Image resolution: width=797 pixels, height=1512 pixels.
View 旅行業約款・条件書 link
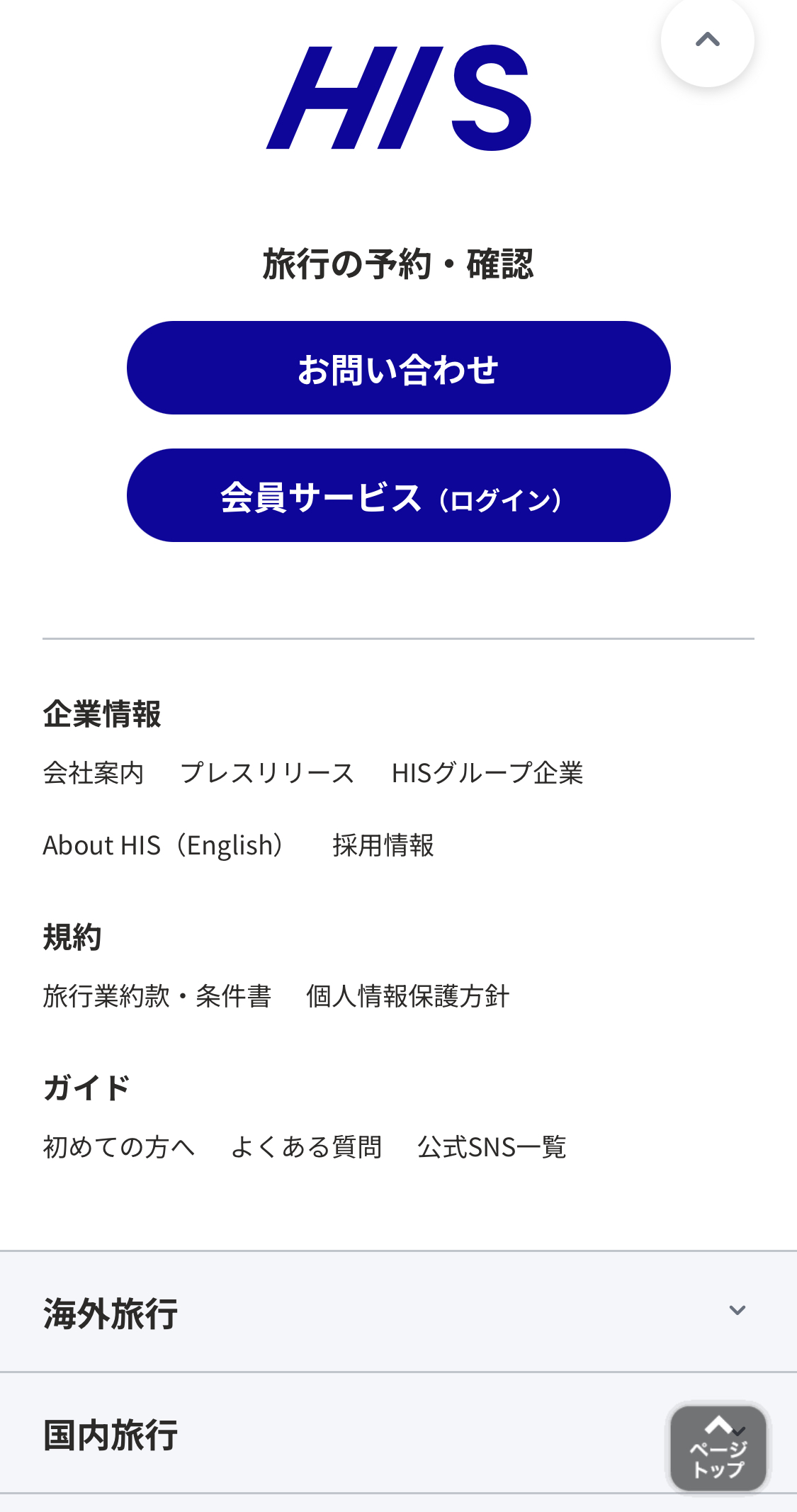pyautogui.click(x=157, y=996)
